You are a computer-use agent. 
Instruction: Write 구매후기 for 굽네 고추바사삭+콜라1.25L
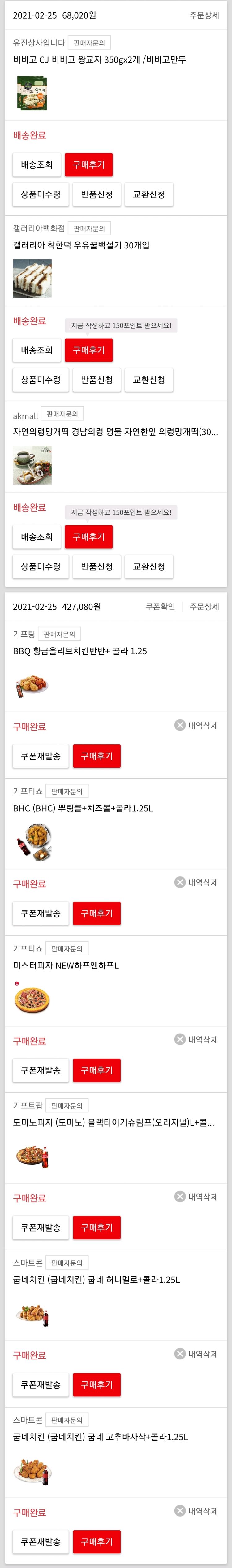[x=97, y=1542]
